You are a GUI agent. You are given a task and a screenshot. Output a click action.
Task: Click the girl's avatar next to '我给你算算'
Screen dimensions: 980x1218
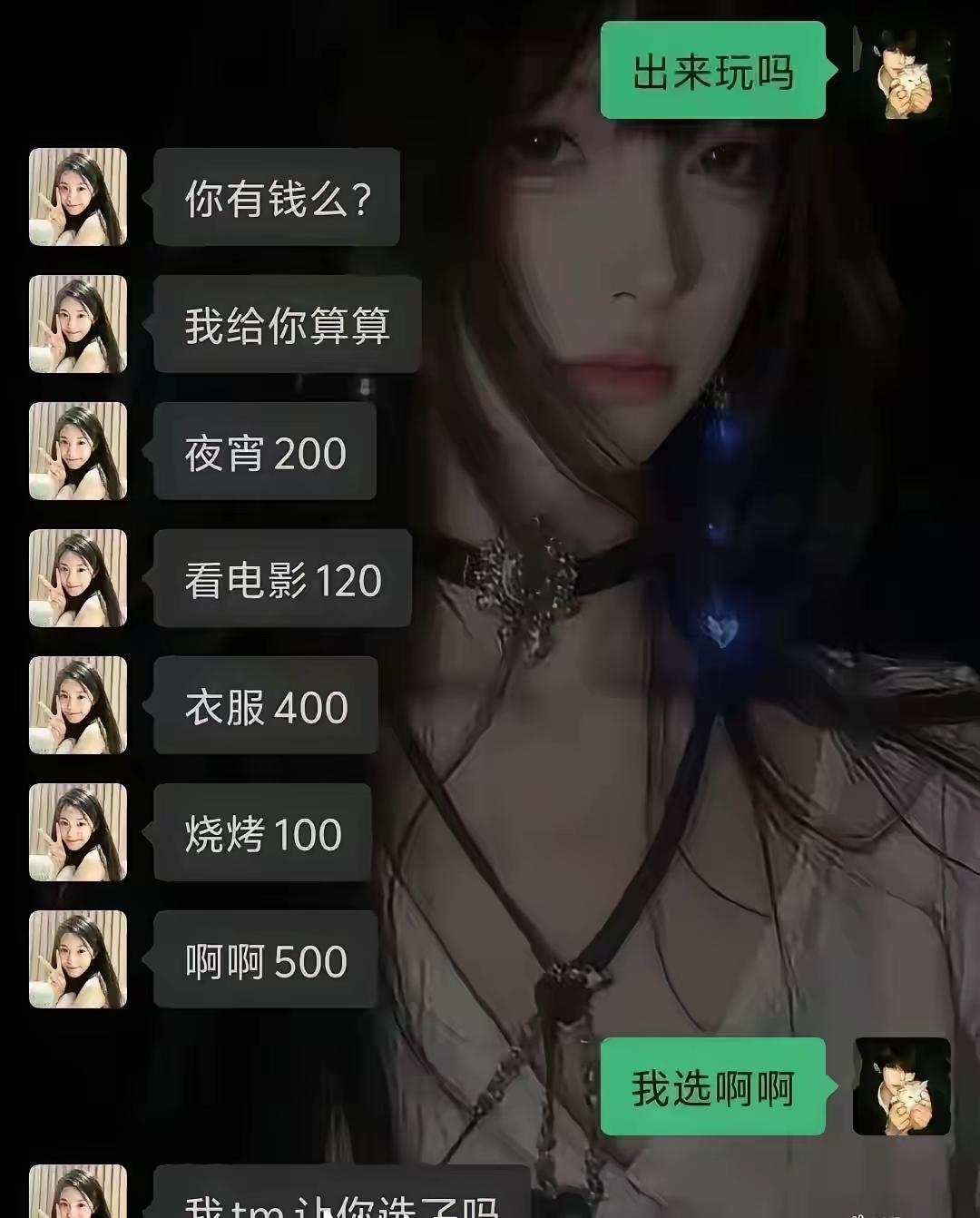click(77, 325)
